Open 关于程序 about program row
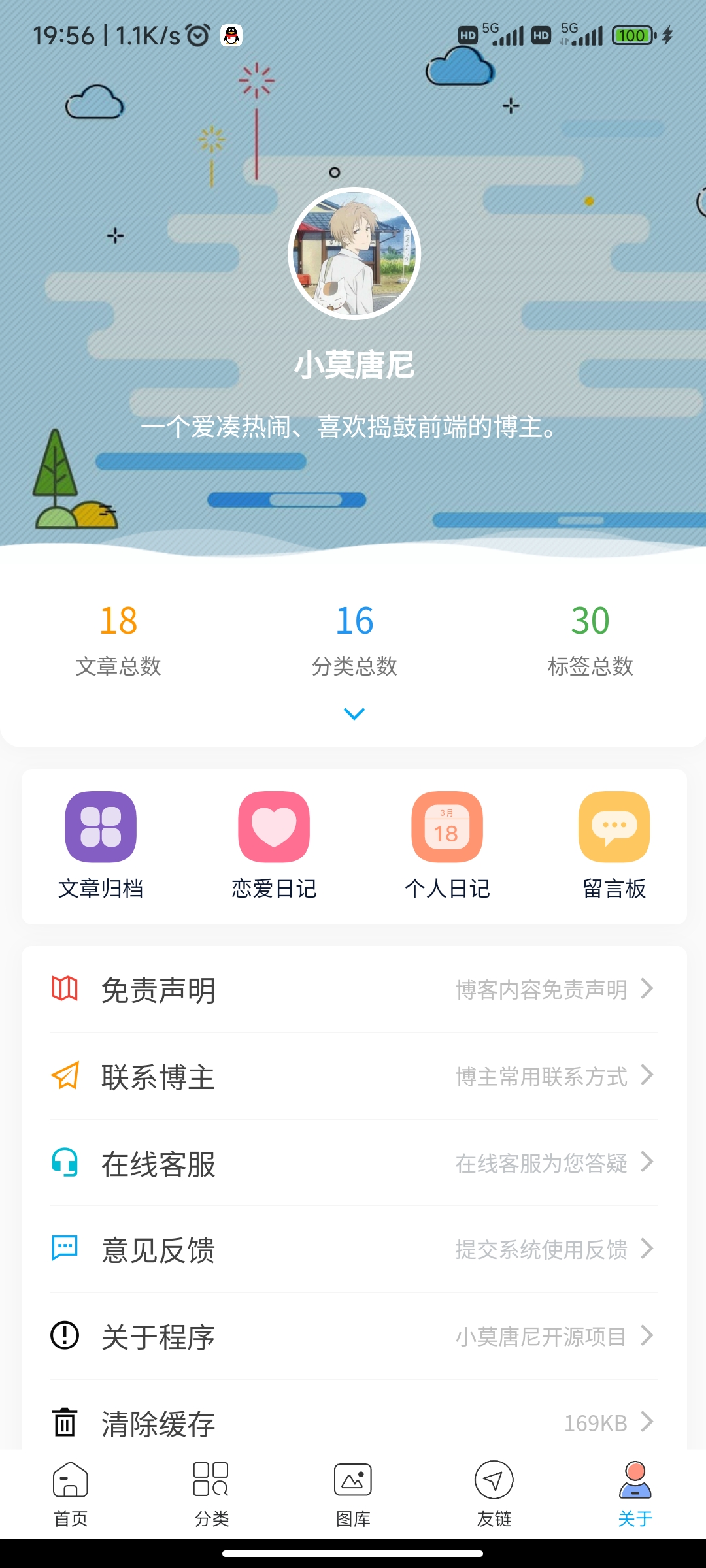 pyautogui.click(x=354, y=1337)
